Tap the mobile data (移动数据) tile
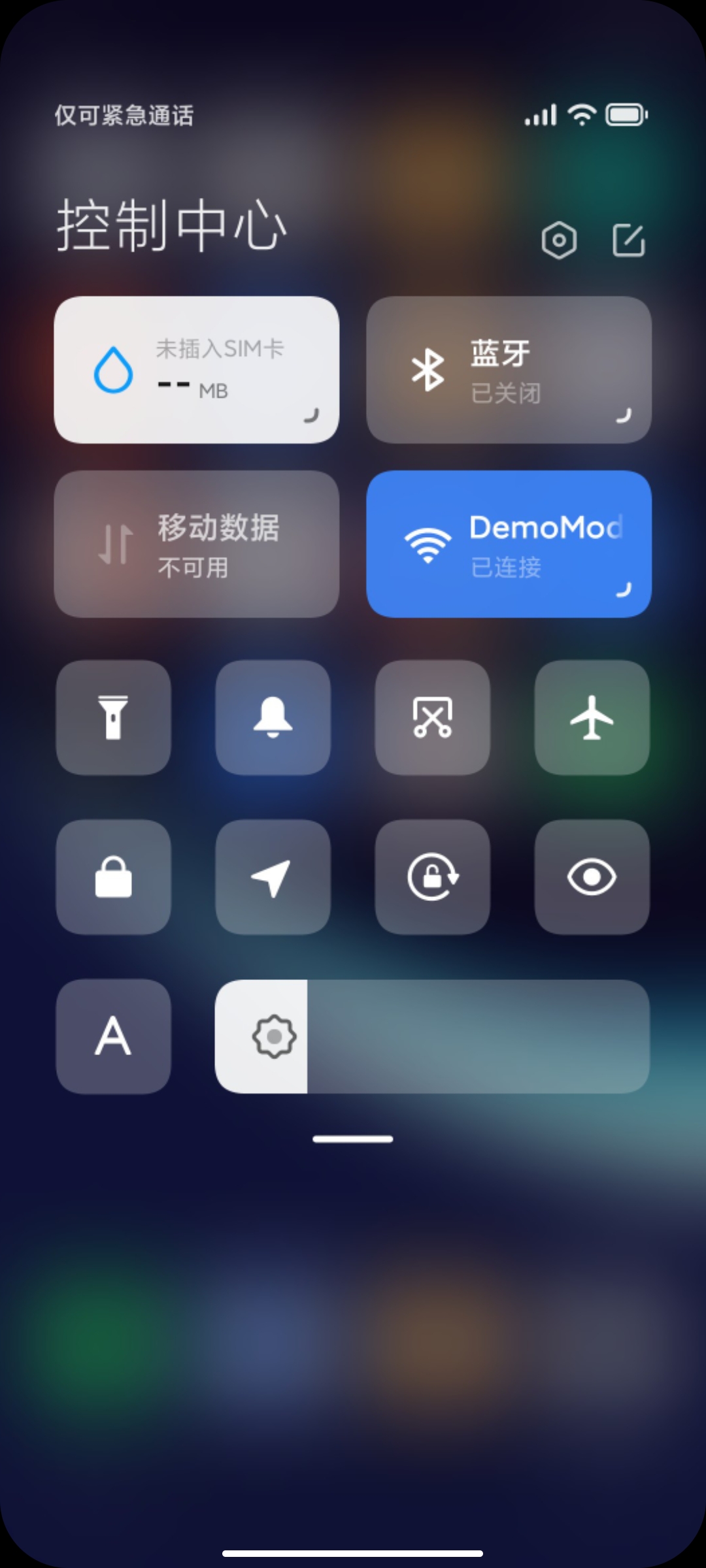The width and height of the screenshot is (706, 1568). pos(196,544)
